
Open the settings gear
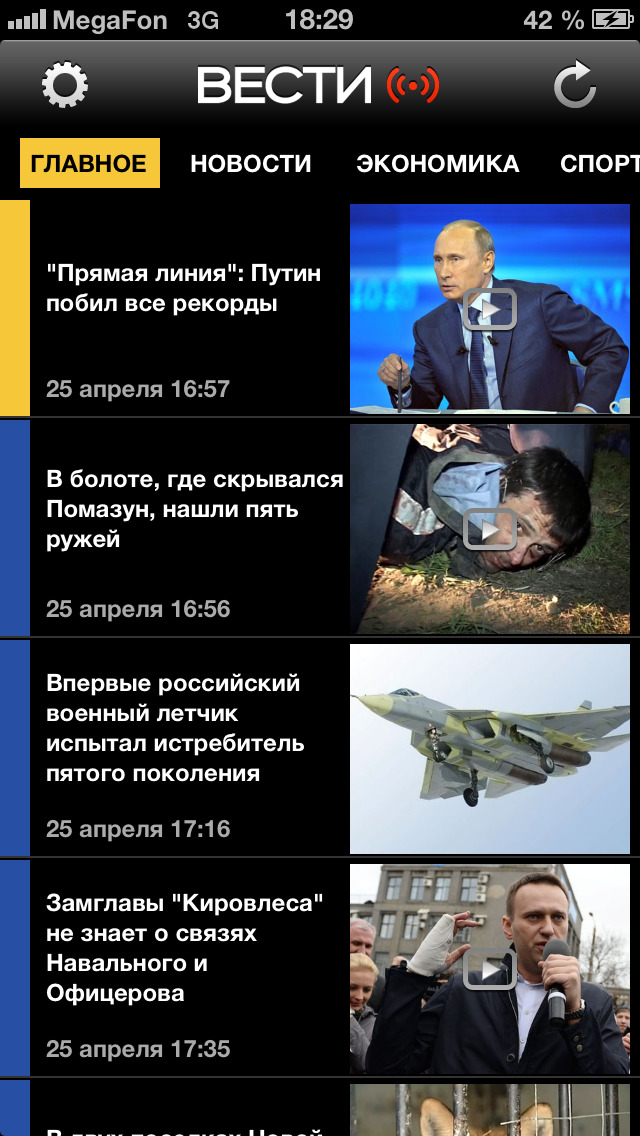point(65,85)
